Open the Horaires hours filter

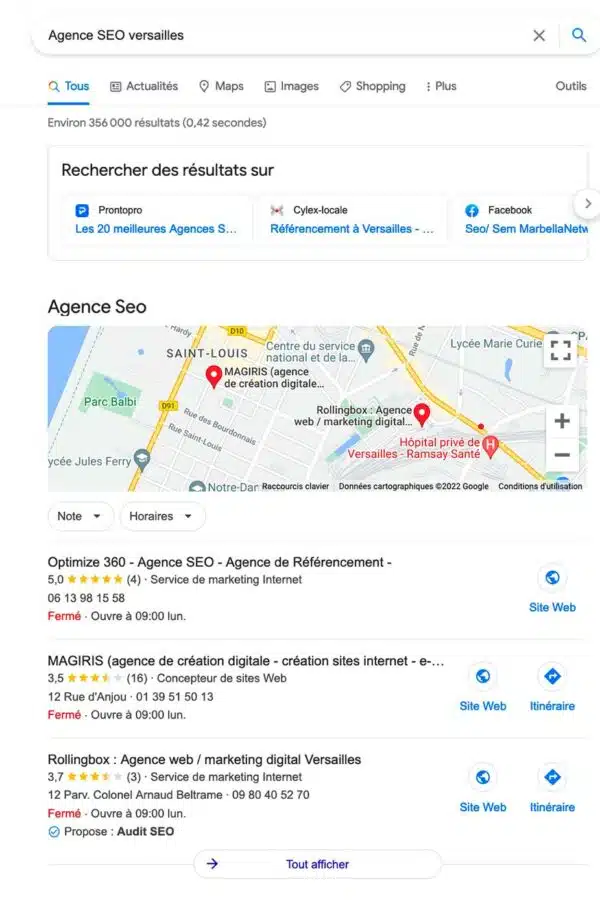162,516
